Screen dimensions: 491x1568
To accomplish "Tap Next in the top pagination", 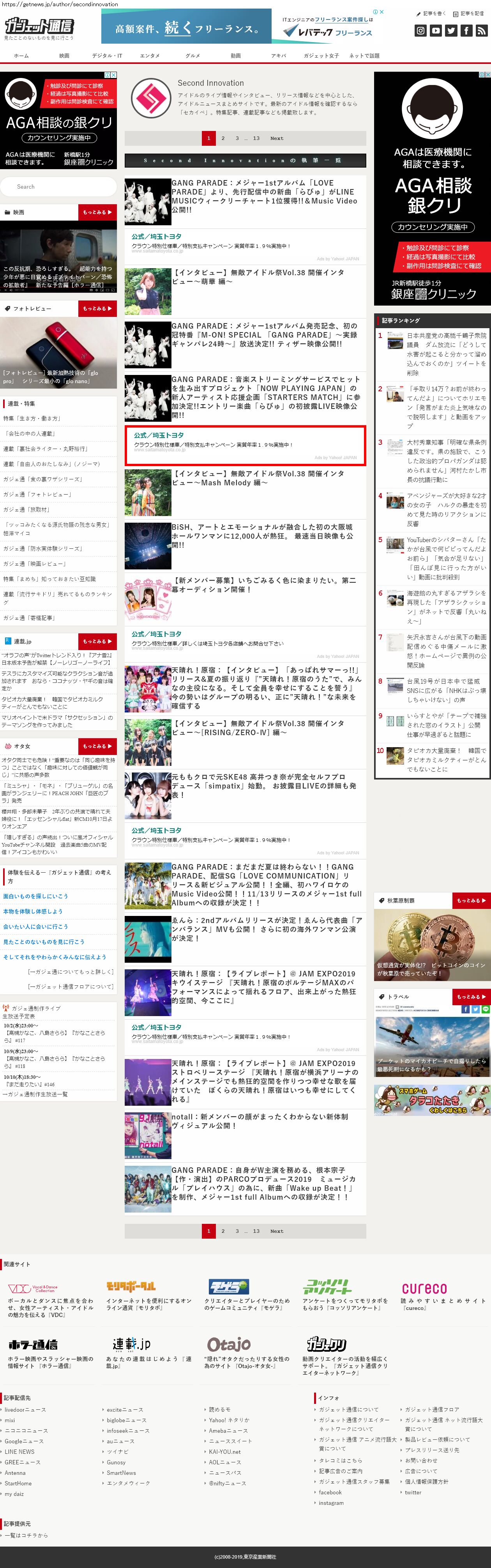I will click(x=277, y=138).
